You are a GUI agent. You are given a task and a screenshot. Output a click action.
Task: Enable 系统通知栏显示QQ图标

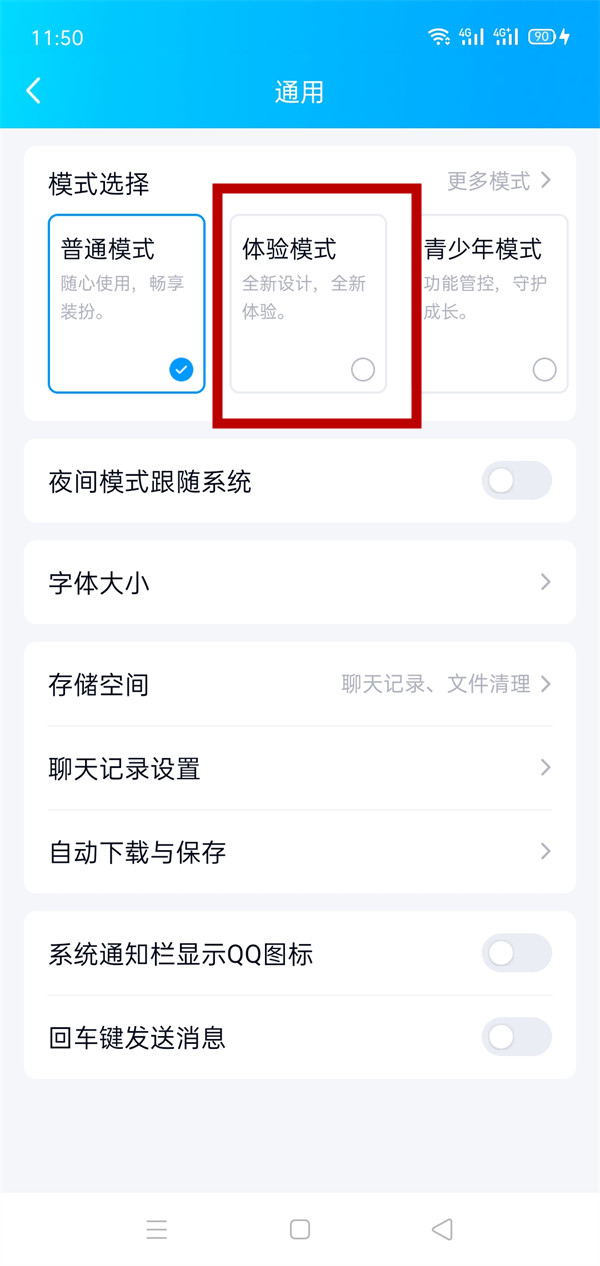point(516,953)
